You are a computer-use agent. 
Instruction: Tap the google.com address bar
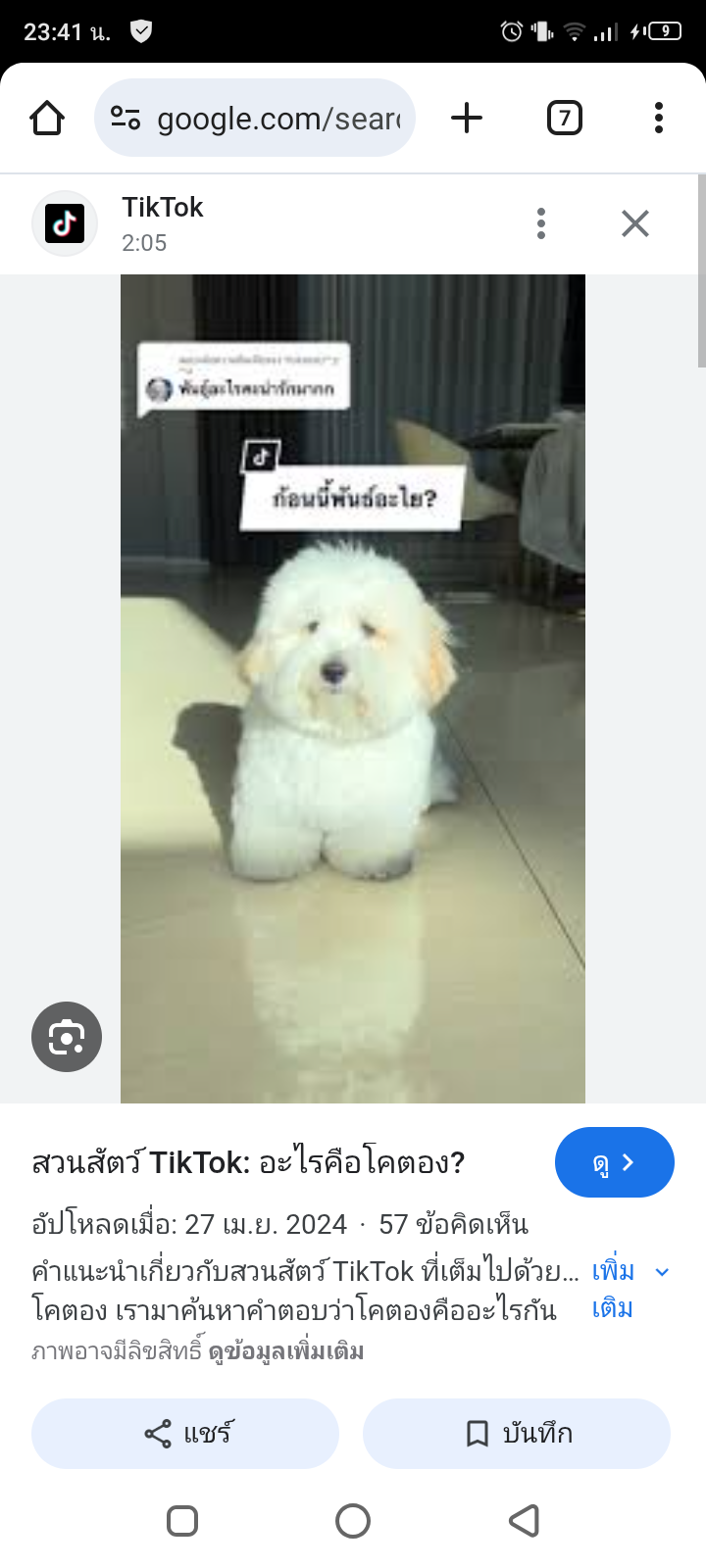[255, 119]
